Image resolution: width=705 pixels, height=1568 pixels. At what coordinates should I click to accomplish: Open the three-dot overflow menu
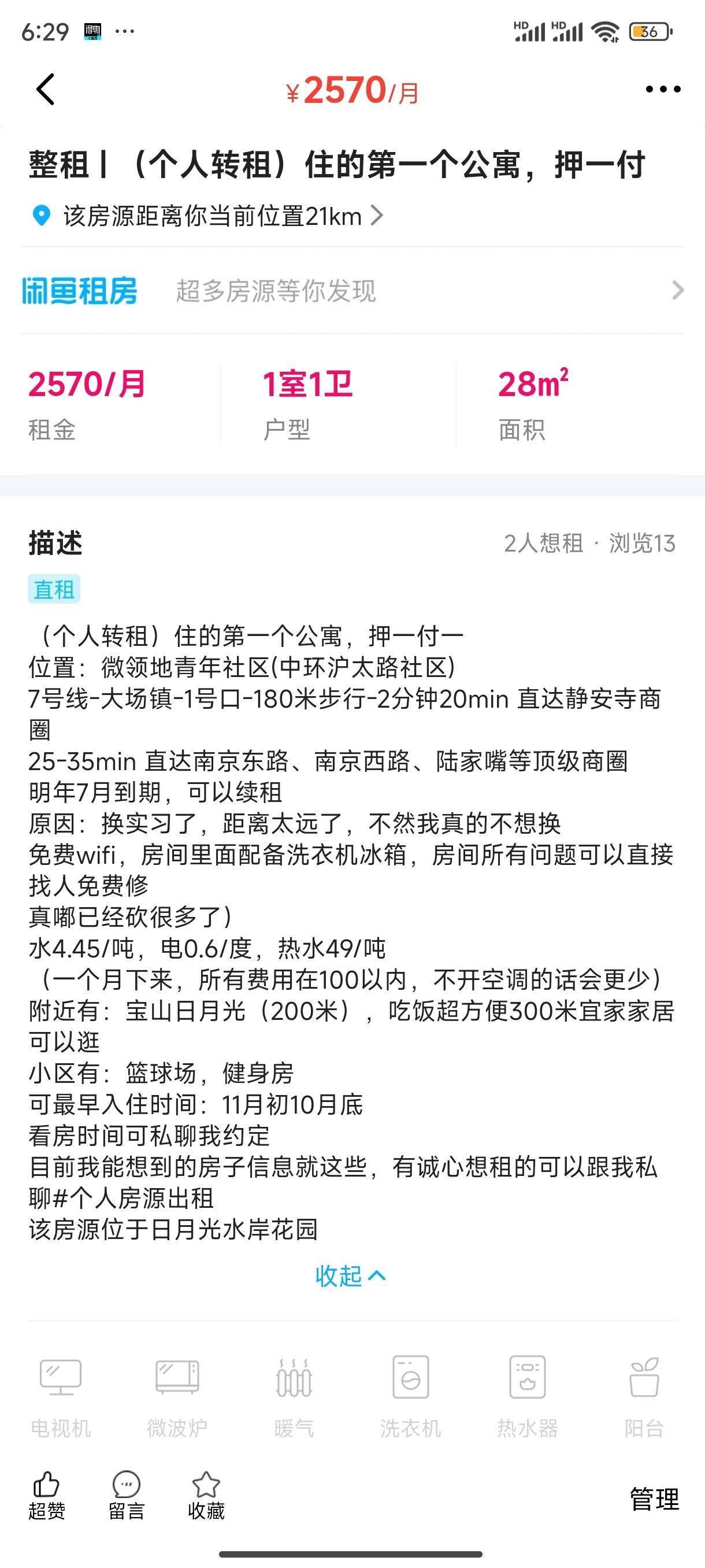click(662, 90)
